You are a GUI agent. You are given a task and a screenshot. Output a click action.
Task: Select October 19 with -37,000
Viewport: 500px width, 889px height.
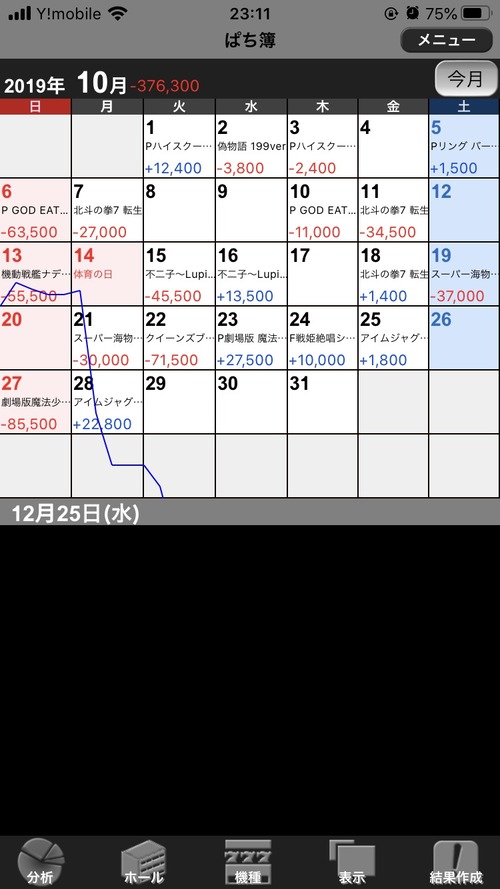point(465,274)
